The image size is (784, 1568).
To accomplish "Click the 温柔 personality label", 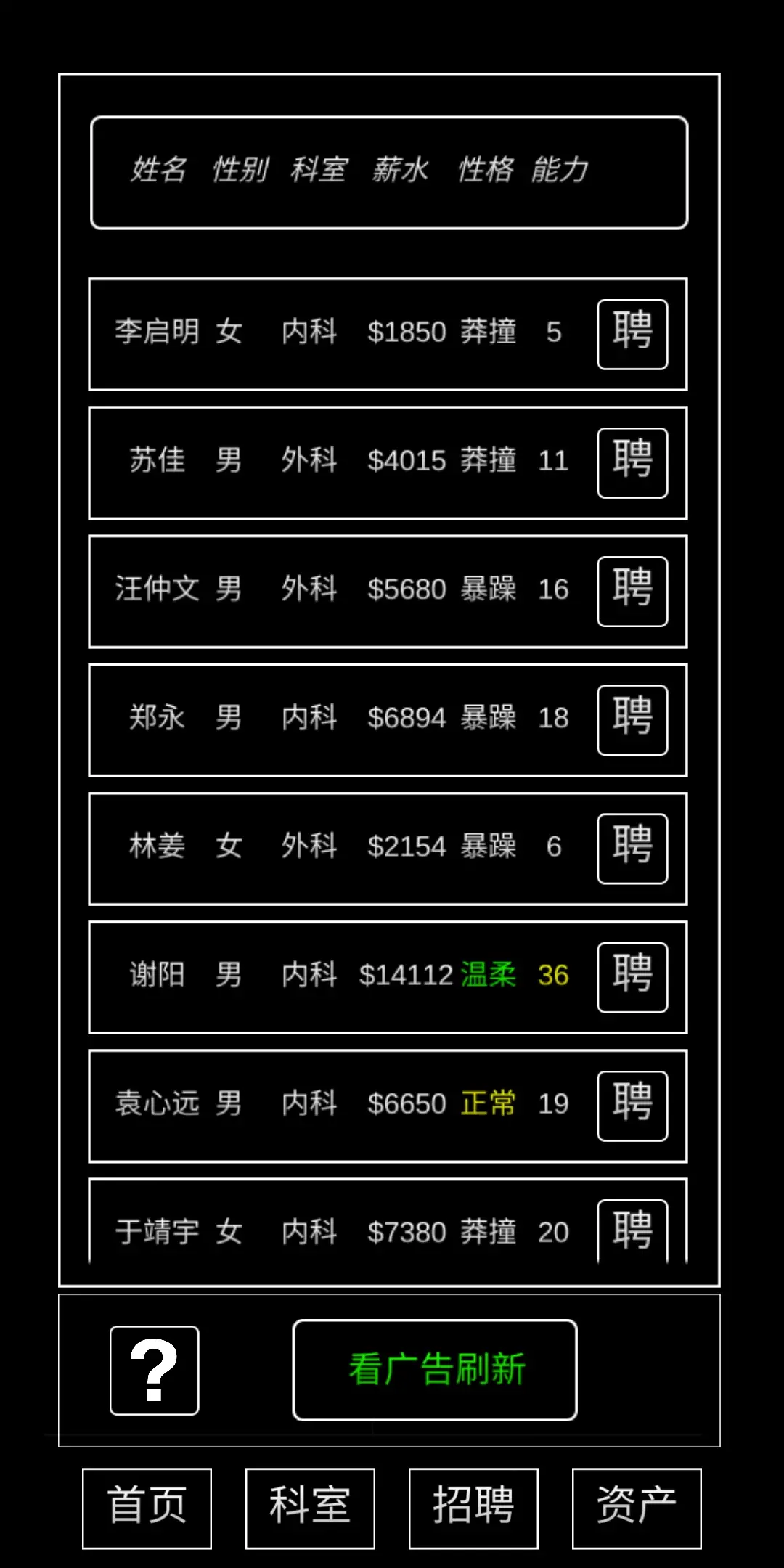I will [489, 975].
